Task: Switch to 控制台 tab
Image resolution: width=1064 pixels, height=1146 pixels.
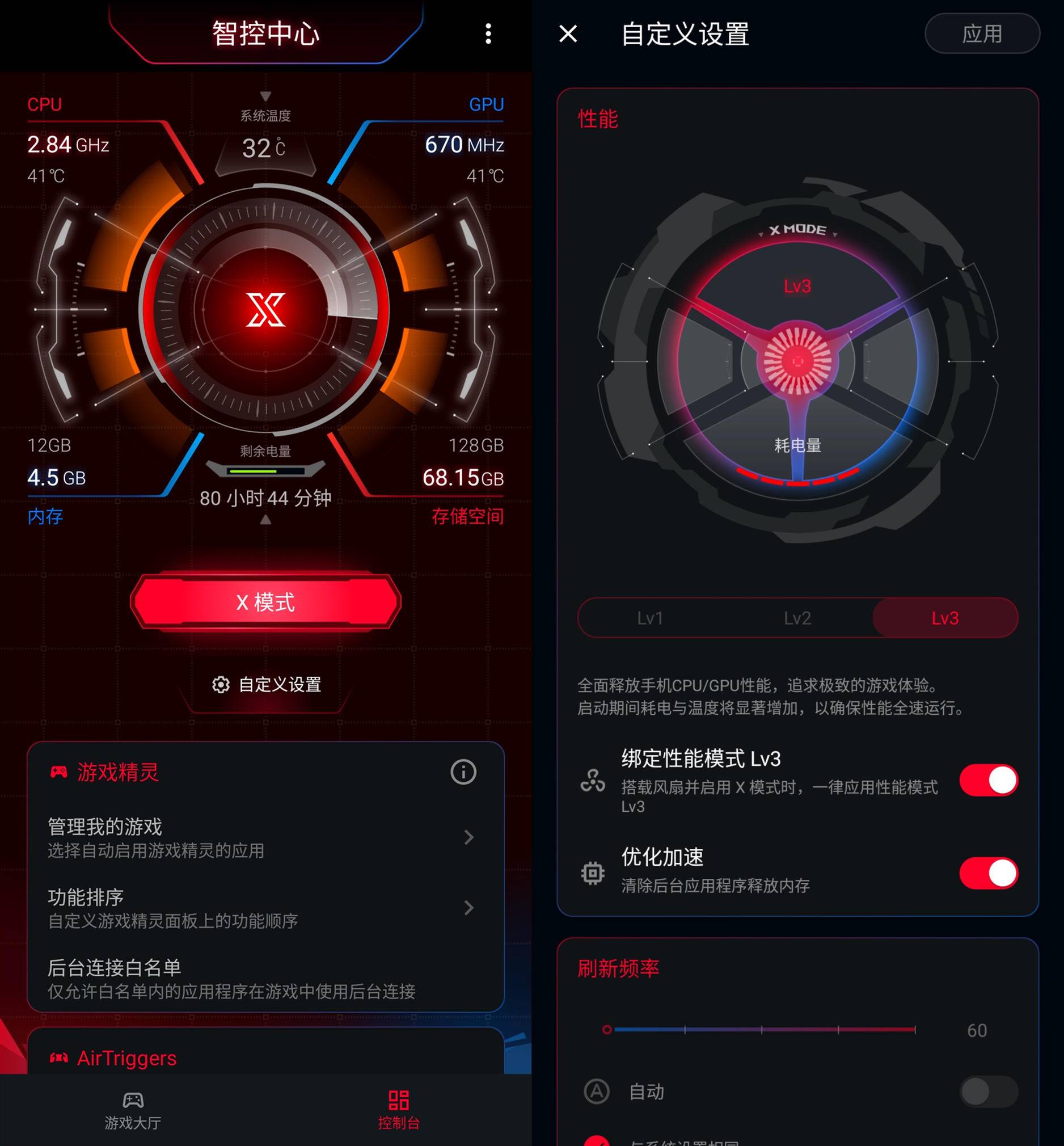Action: coord(398,1110)
